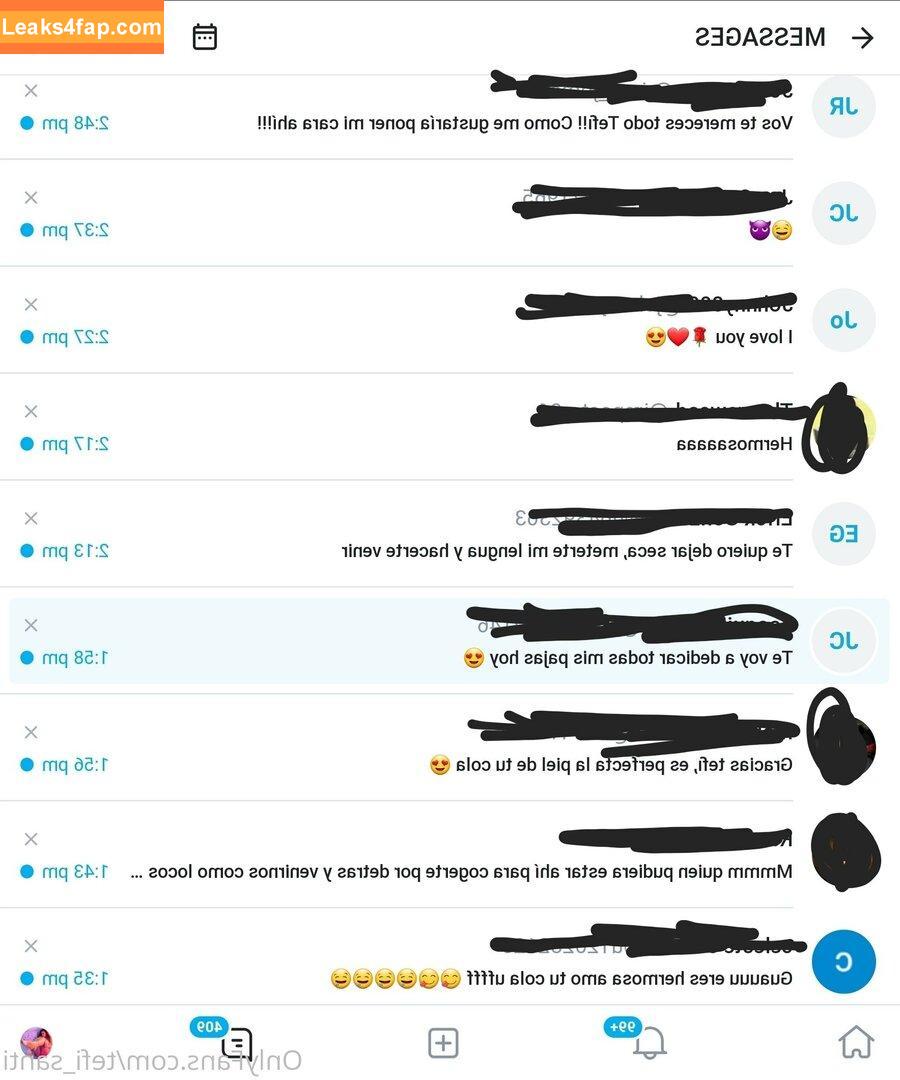Remove the 2:13 pm conversation with X
Image resolution: width=900 pixels, height=1080 pixels.
(31, 518)
